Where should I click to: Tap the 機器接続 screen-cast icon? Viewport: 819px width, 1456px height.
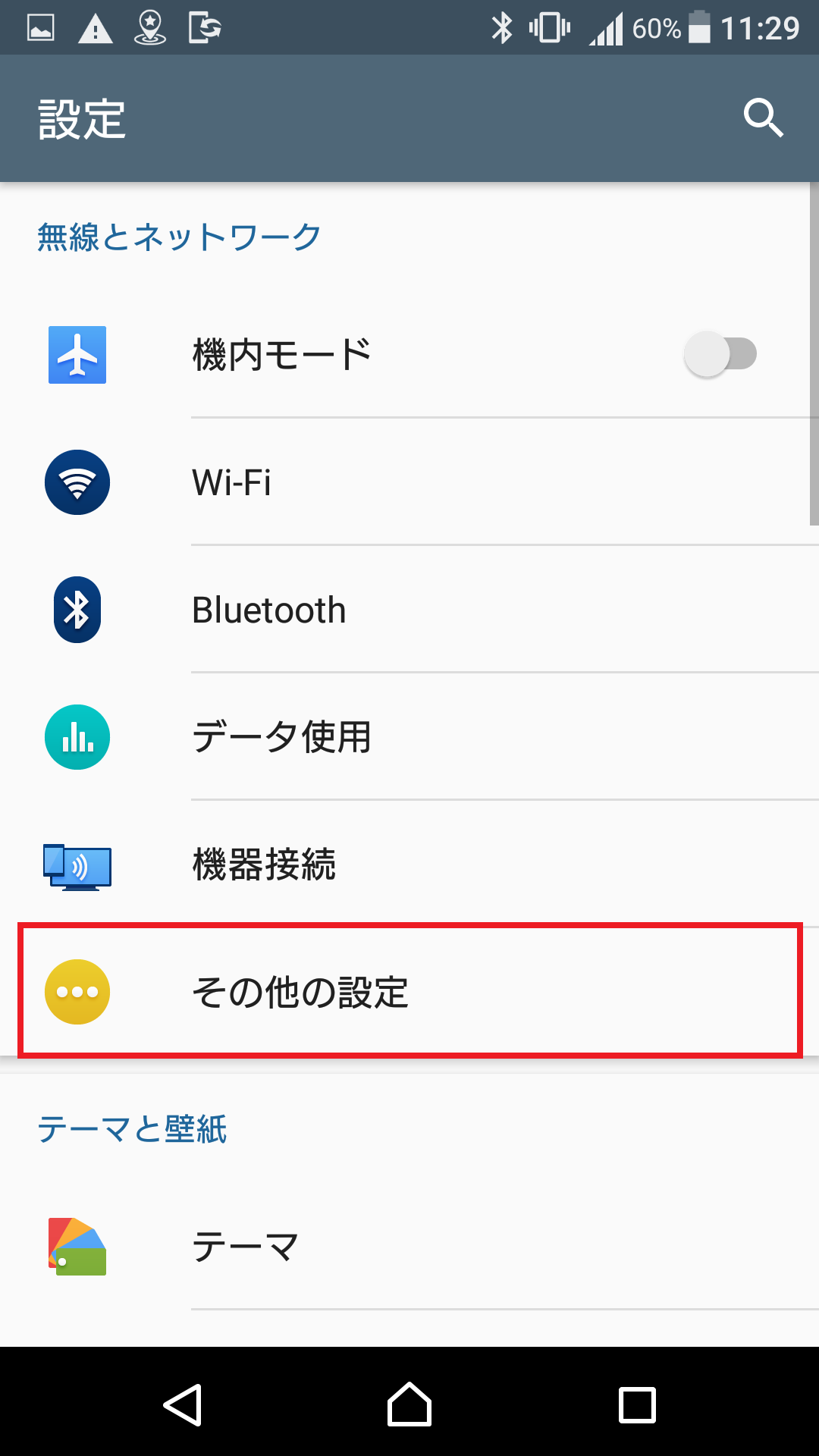tap(77, 864)
